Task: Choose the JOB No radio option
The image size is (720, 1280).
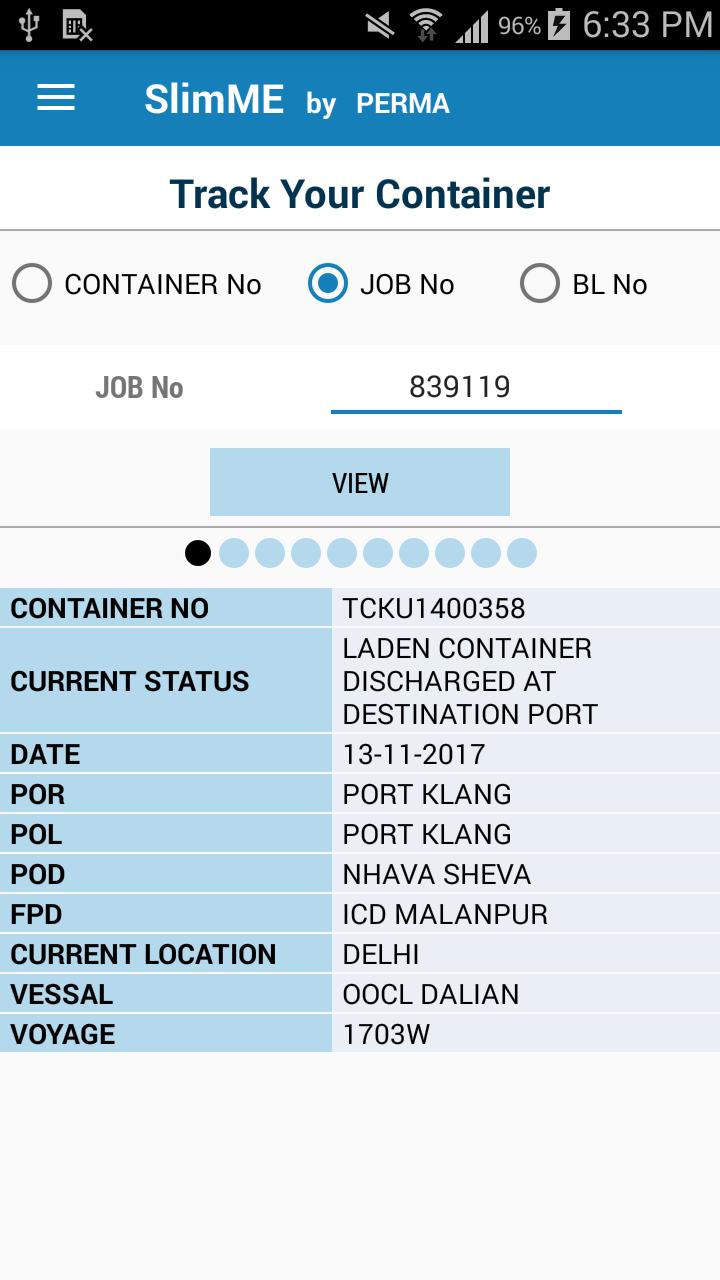Action: pyautogui.click(x=328, y=284)
